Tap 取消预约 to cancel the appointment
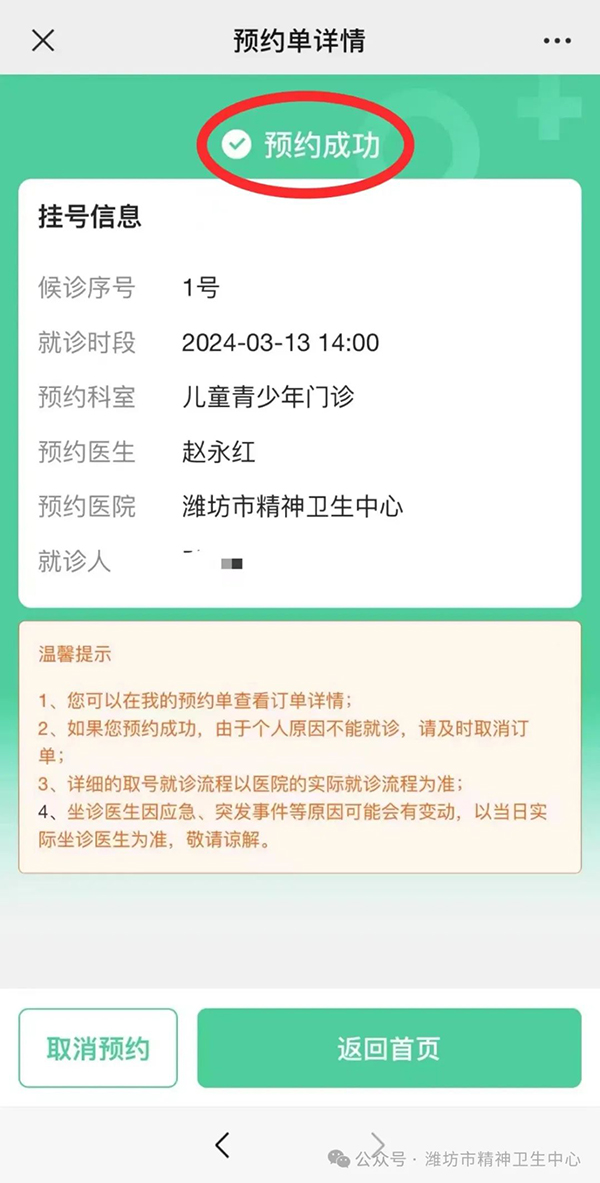Viewport: 600px width, 1183px height. click(x=98, y=1048)
